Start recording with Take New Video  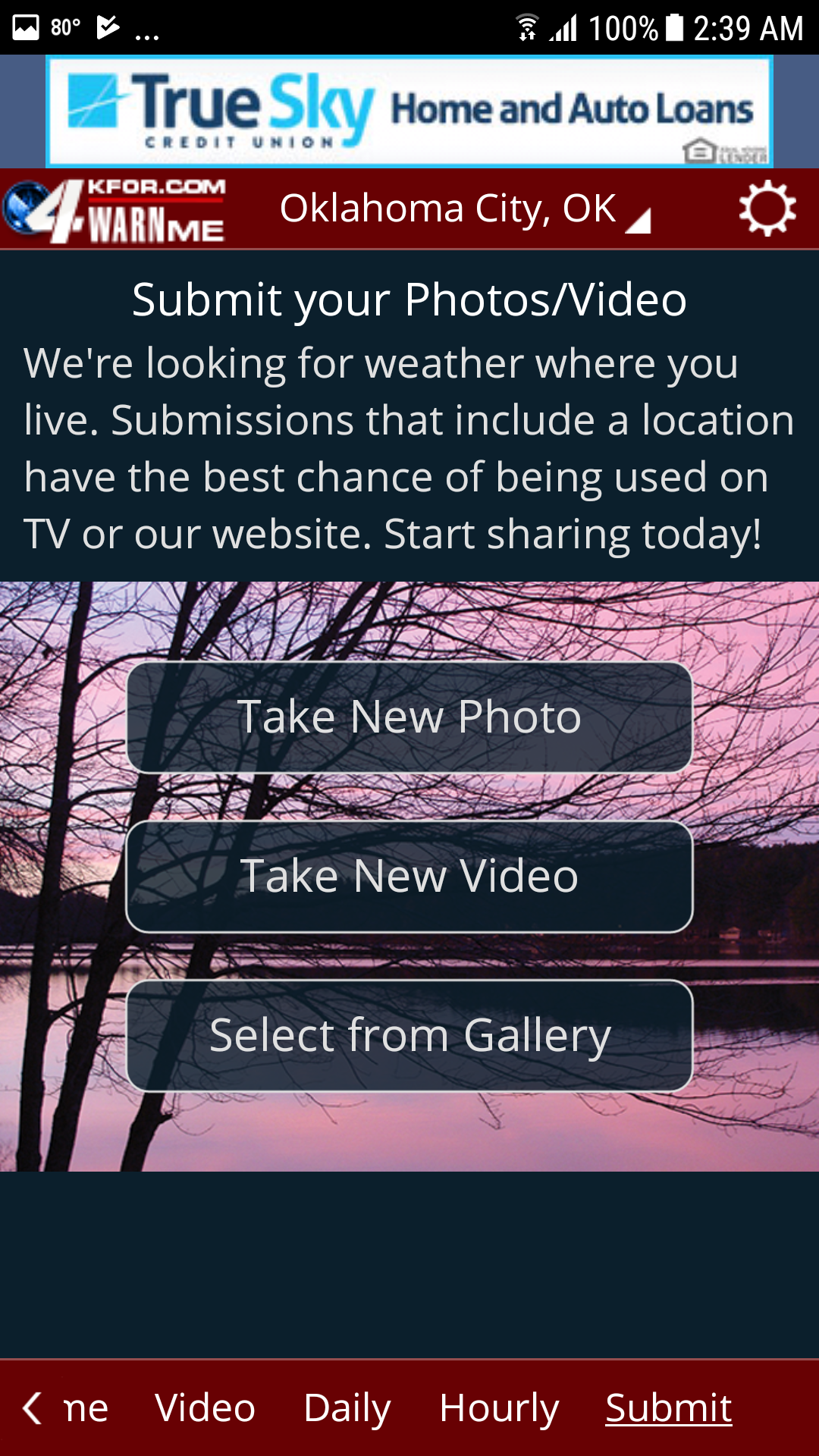409,877
